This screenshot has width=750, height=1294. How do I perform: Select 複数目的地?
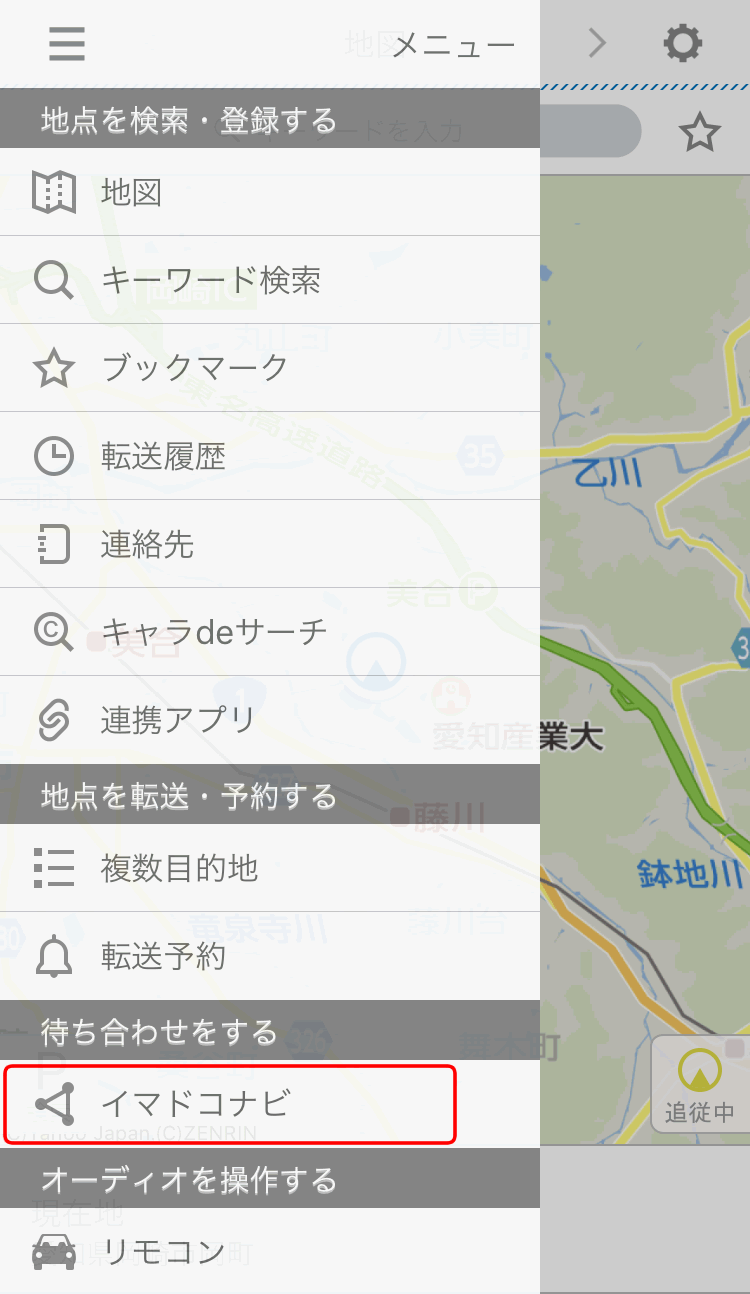(x=270, y=868)
